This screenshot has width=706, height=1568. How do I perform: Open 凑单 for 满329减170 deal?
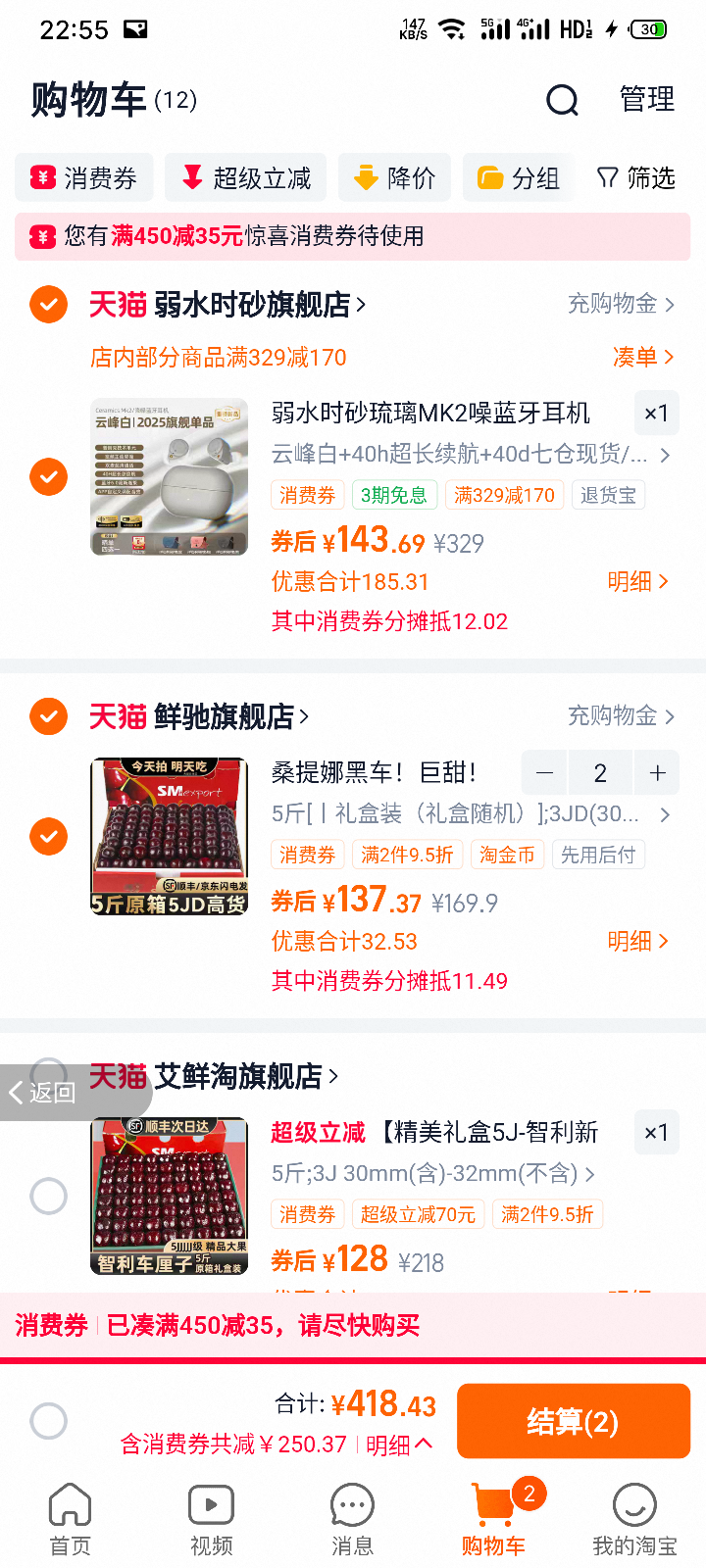(643, 357)
